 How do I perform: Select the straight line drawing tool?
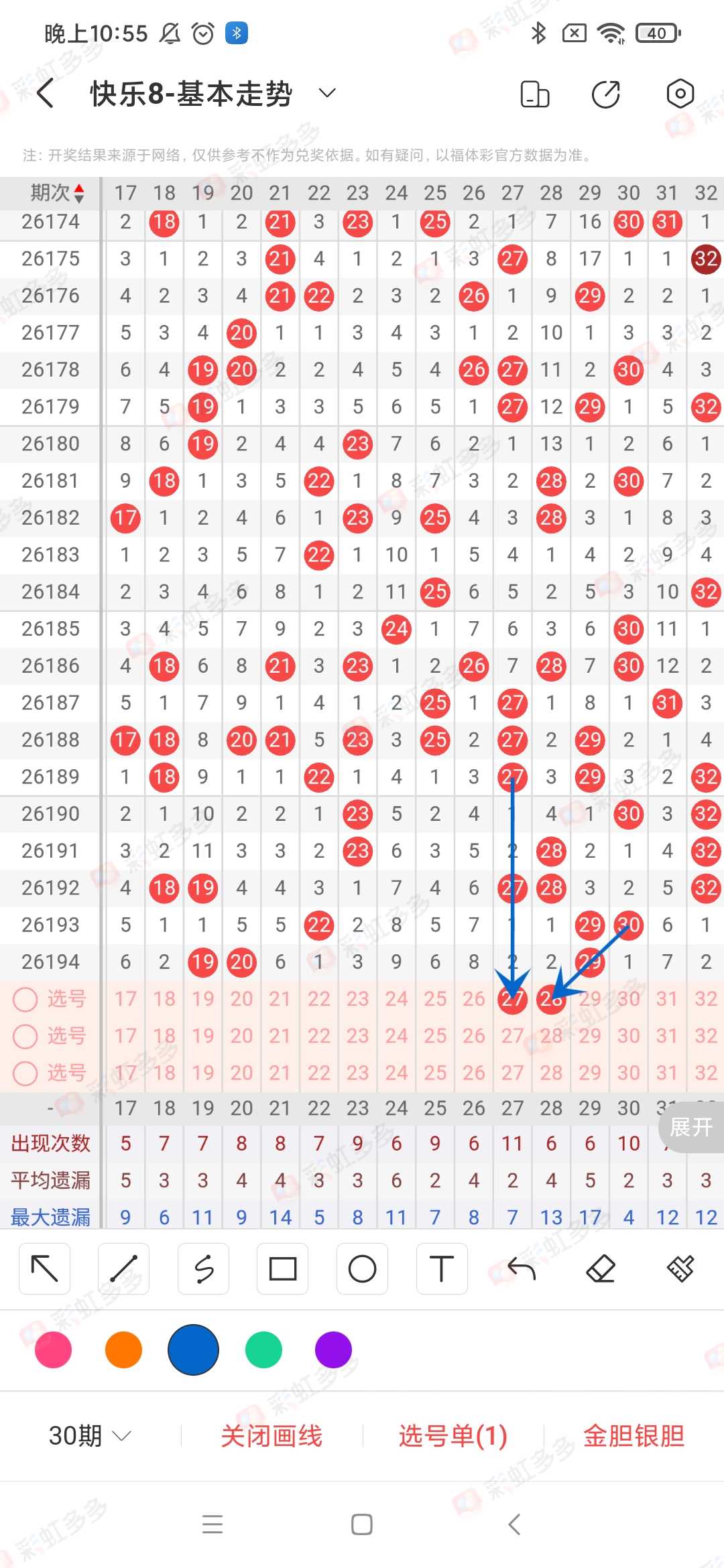[124, 1268]
